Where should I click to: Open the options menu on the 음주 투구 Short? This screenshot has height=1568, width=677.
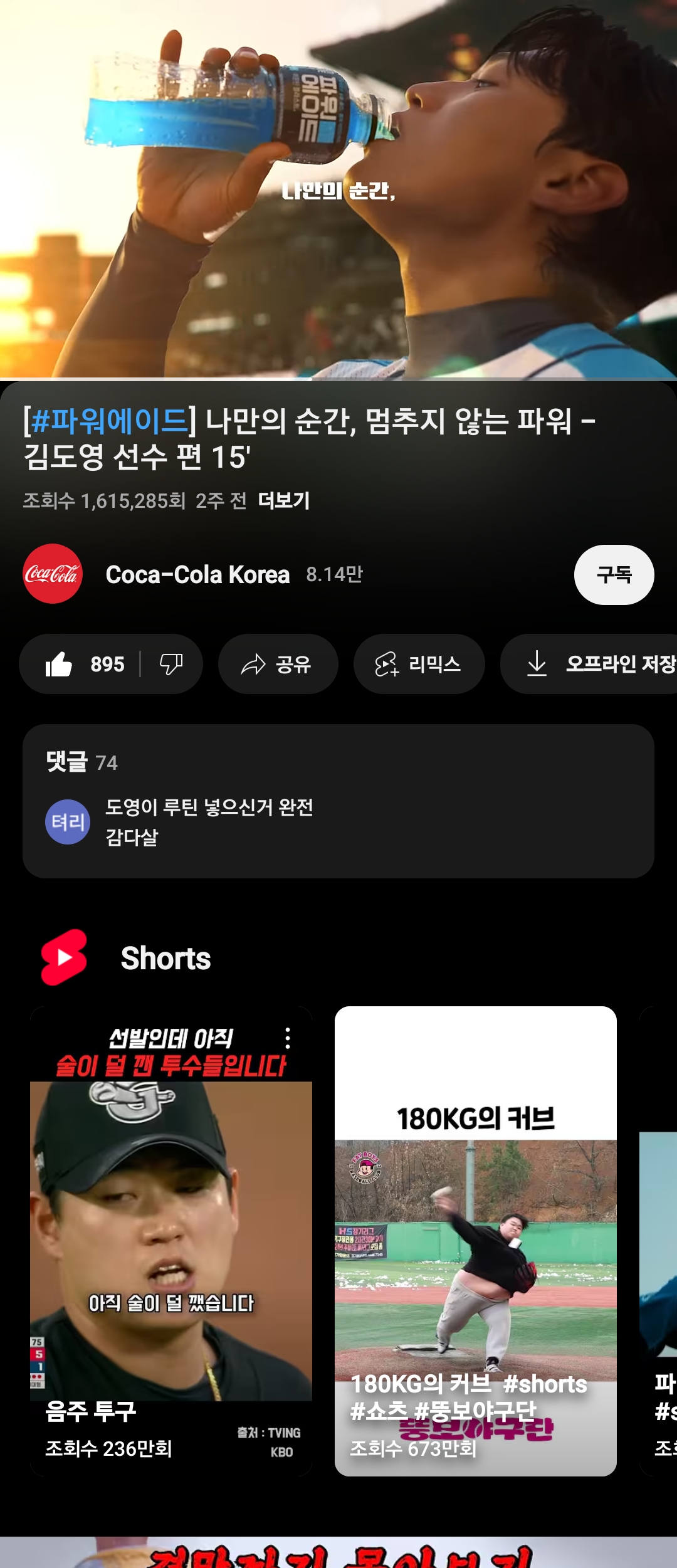click(288, 1038)
